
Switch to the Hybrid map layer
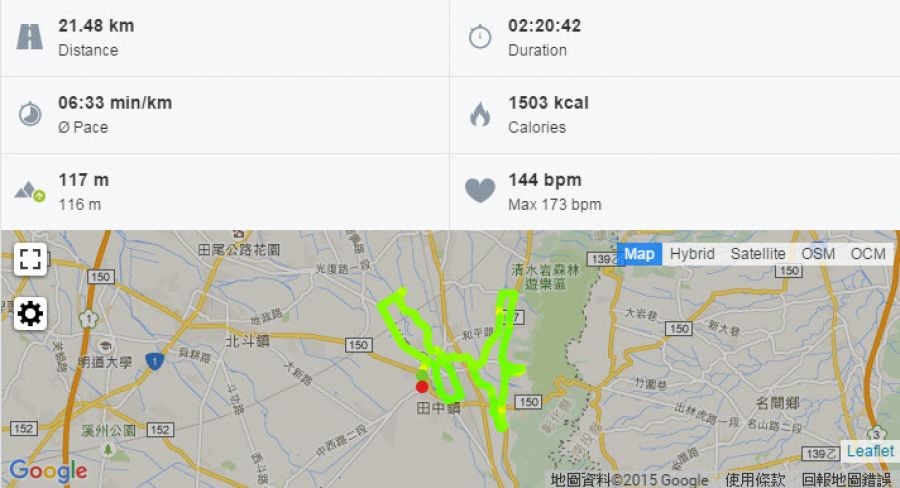692,254
